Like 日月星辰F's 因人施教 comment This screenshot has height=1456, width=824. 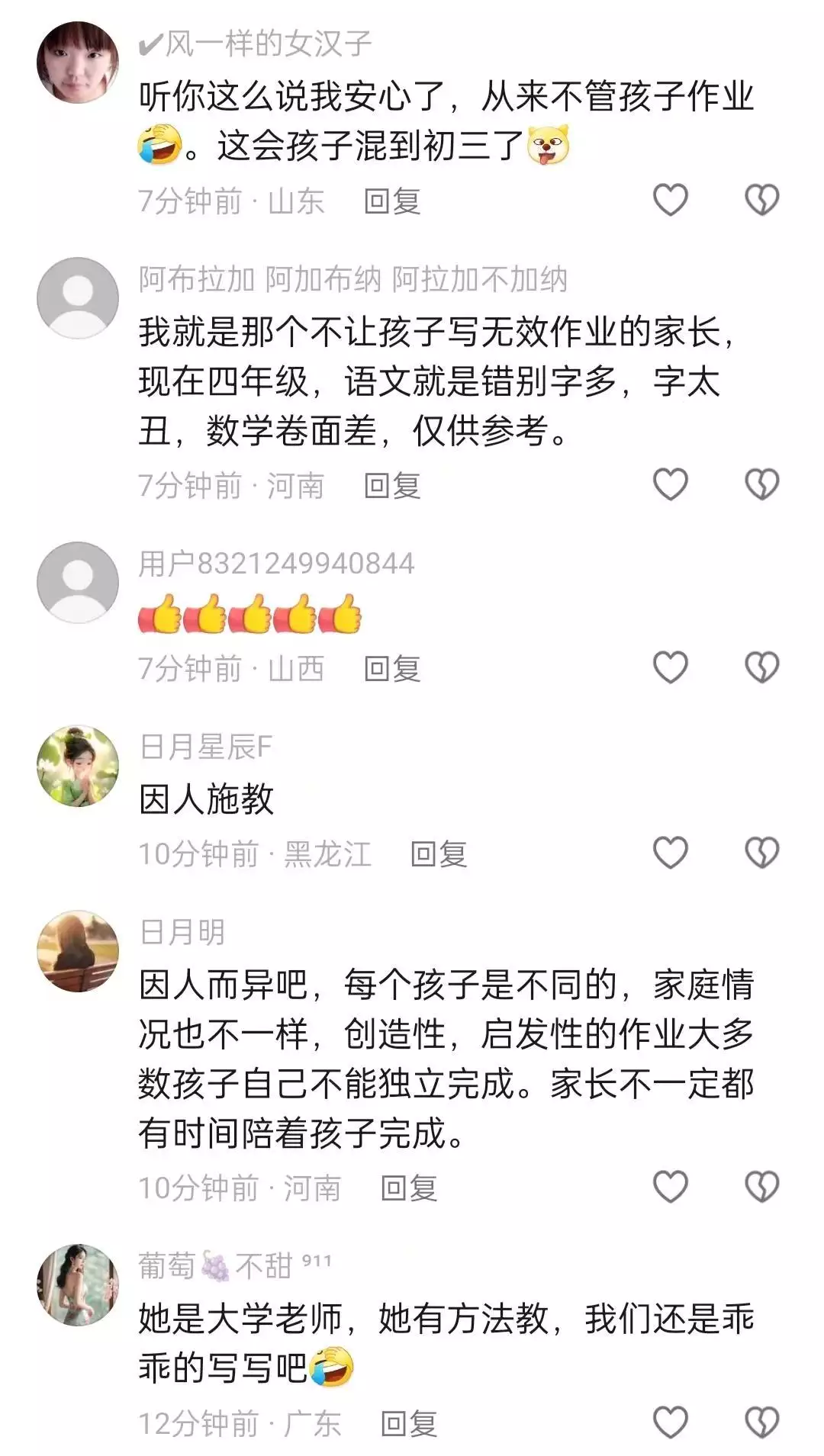tap(671, 853)
